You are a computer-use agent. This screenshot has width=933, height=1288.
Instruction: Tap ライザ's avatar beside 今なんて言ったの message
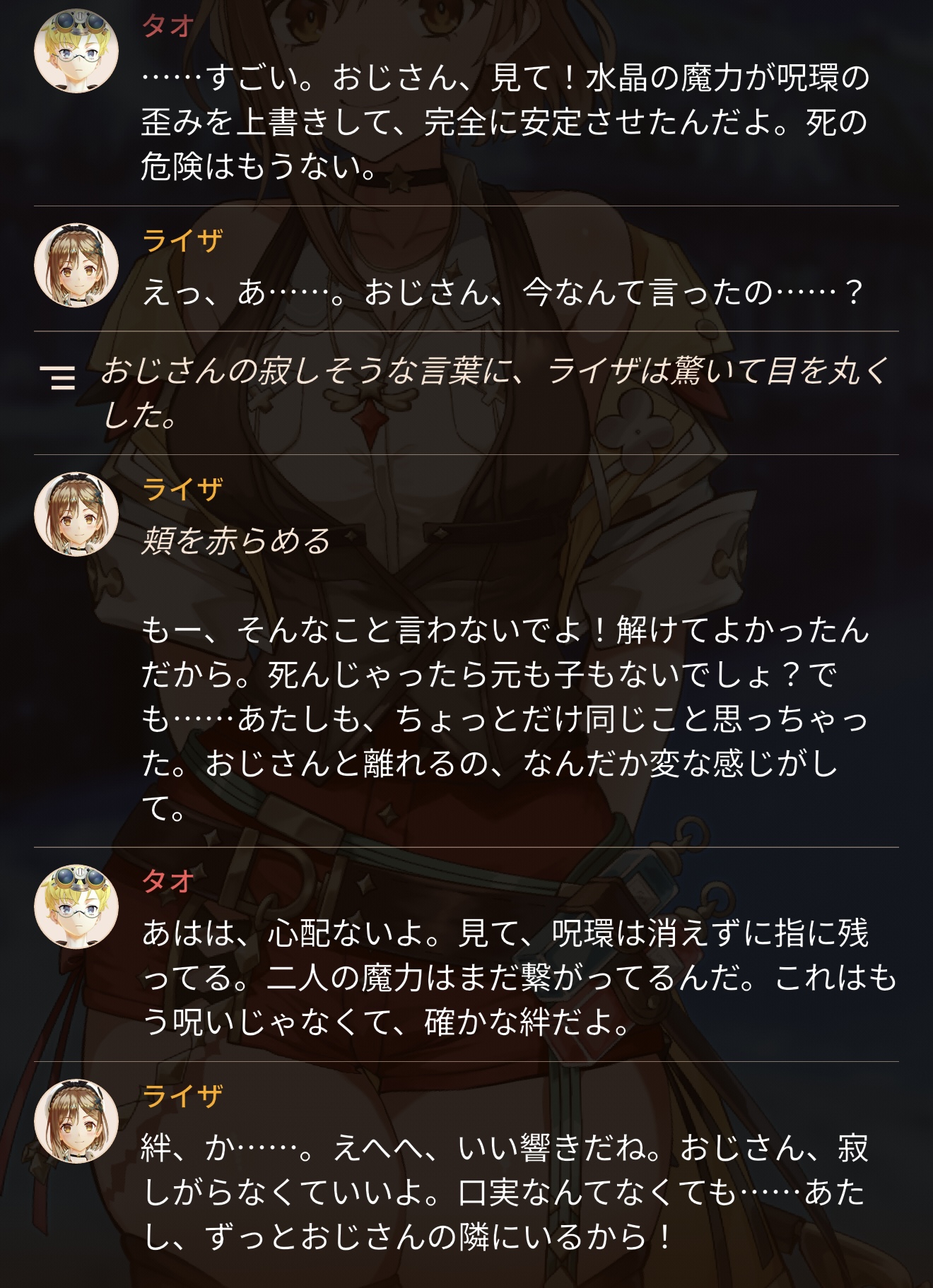[76, 266]
